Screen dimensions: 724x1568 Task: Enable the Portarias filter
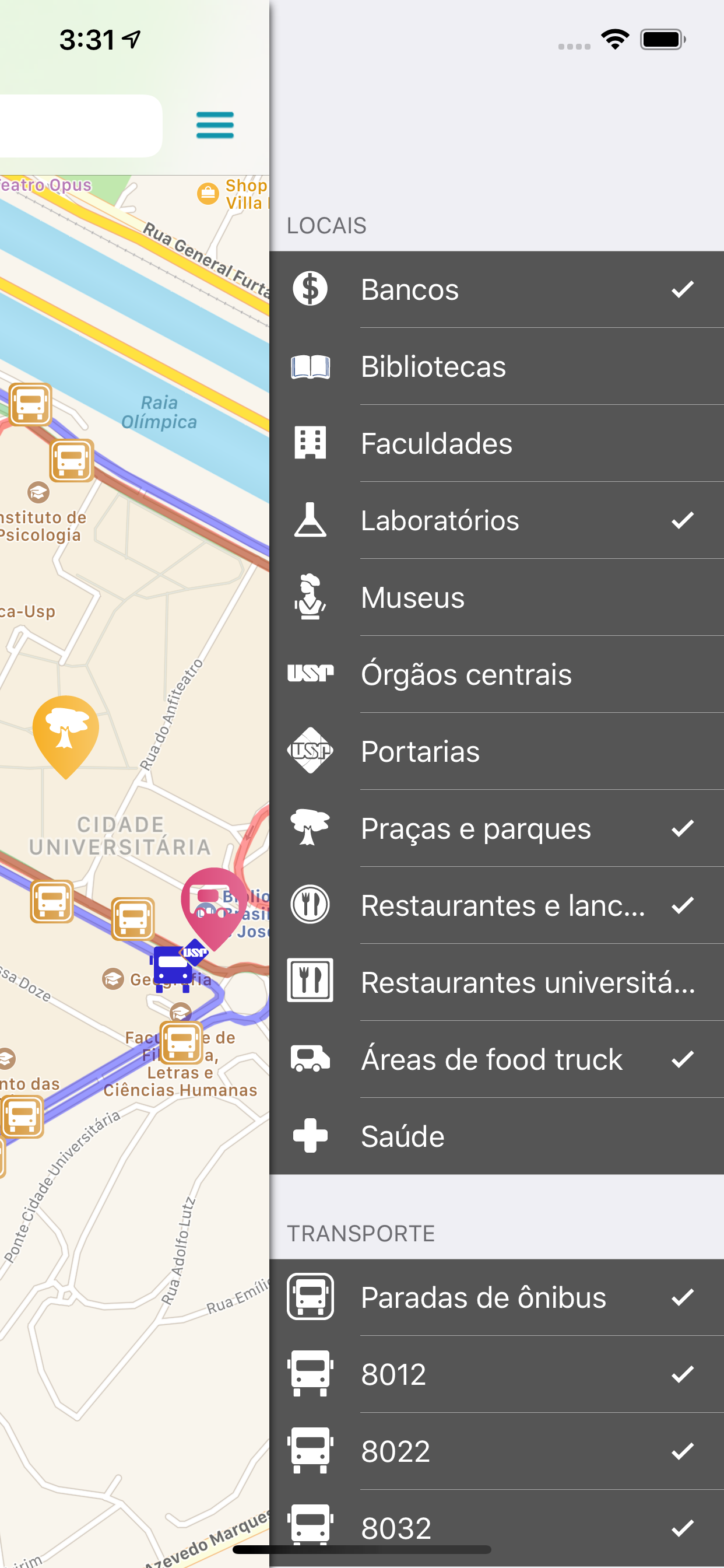point(497,751)
